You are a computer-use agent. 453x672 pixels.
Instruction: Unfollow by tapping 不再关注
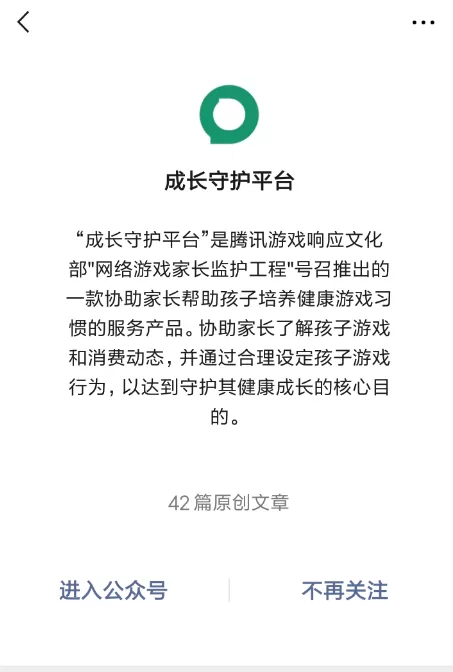[345, 591]
